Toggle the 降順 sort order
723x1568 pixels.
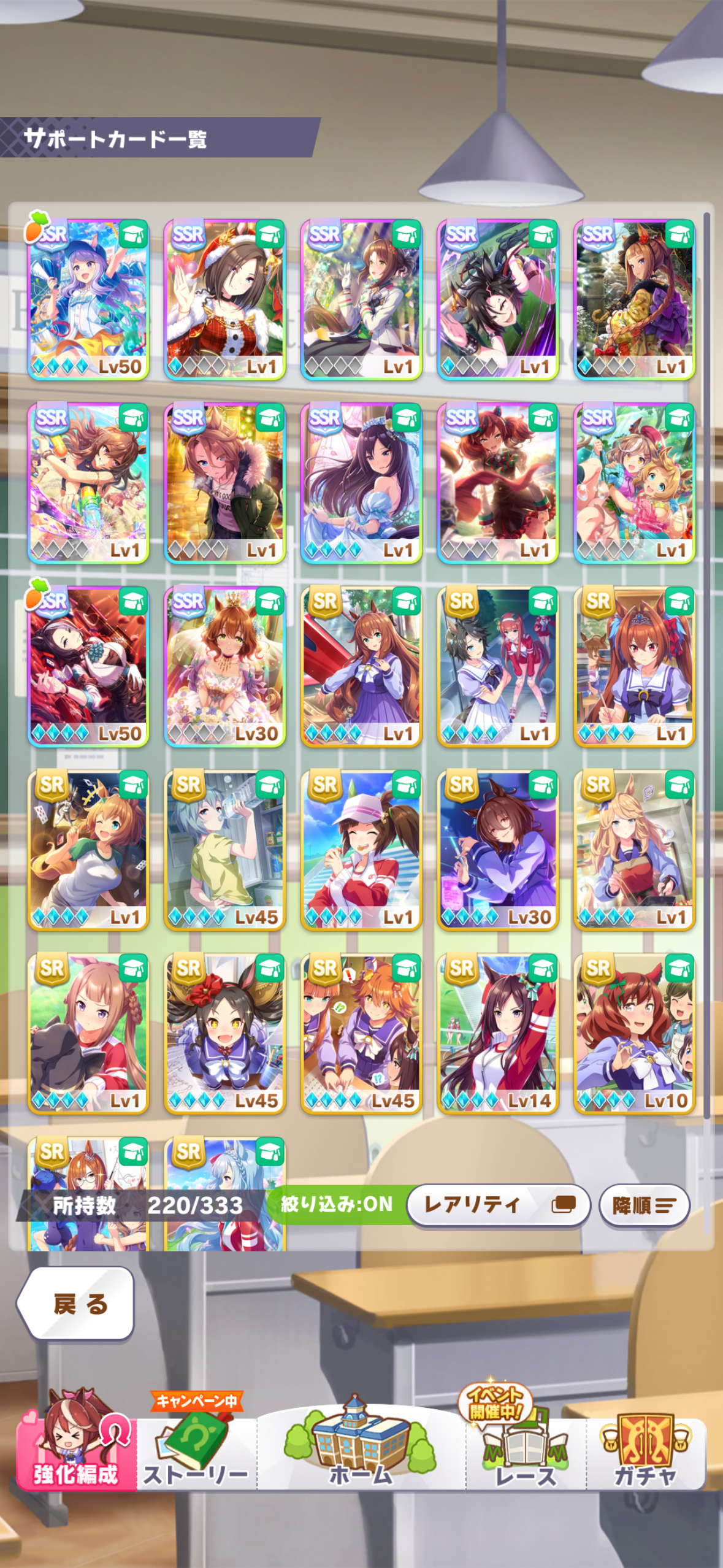(644, 1205)
